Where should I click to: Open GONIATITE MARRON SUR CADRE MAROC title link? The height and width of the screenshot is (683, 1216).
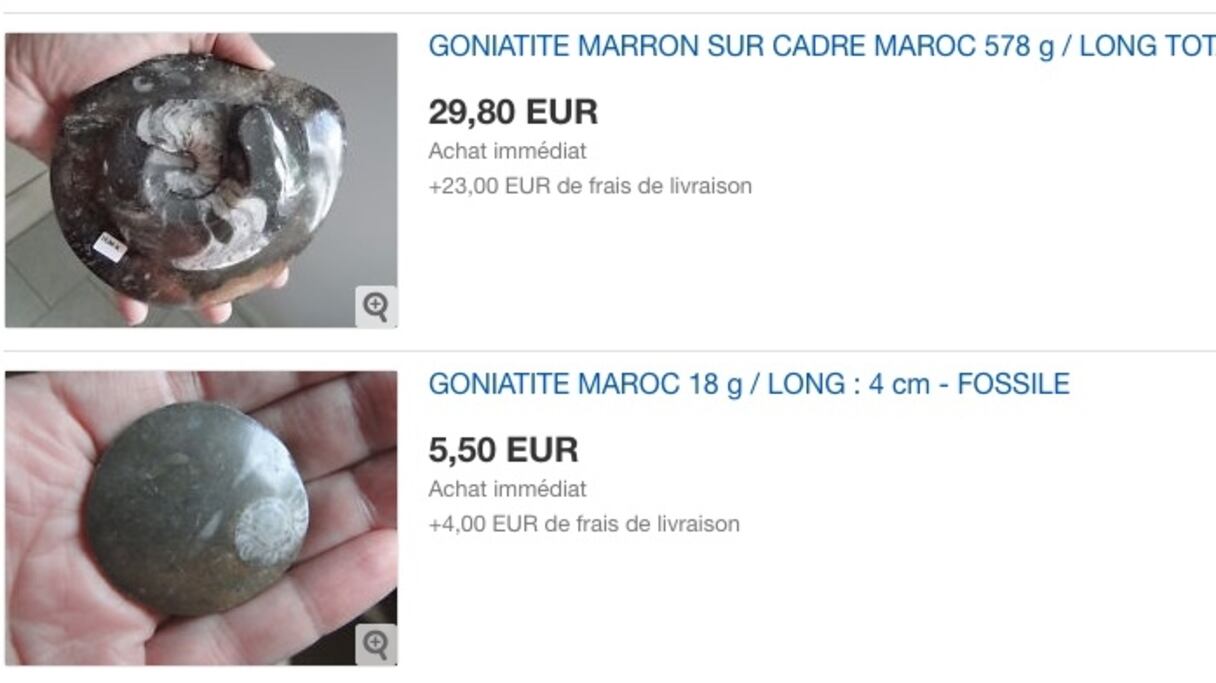(820, 46)
